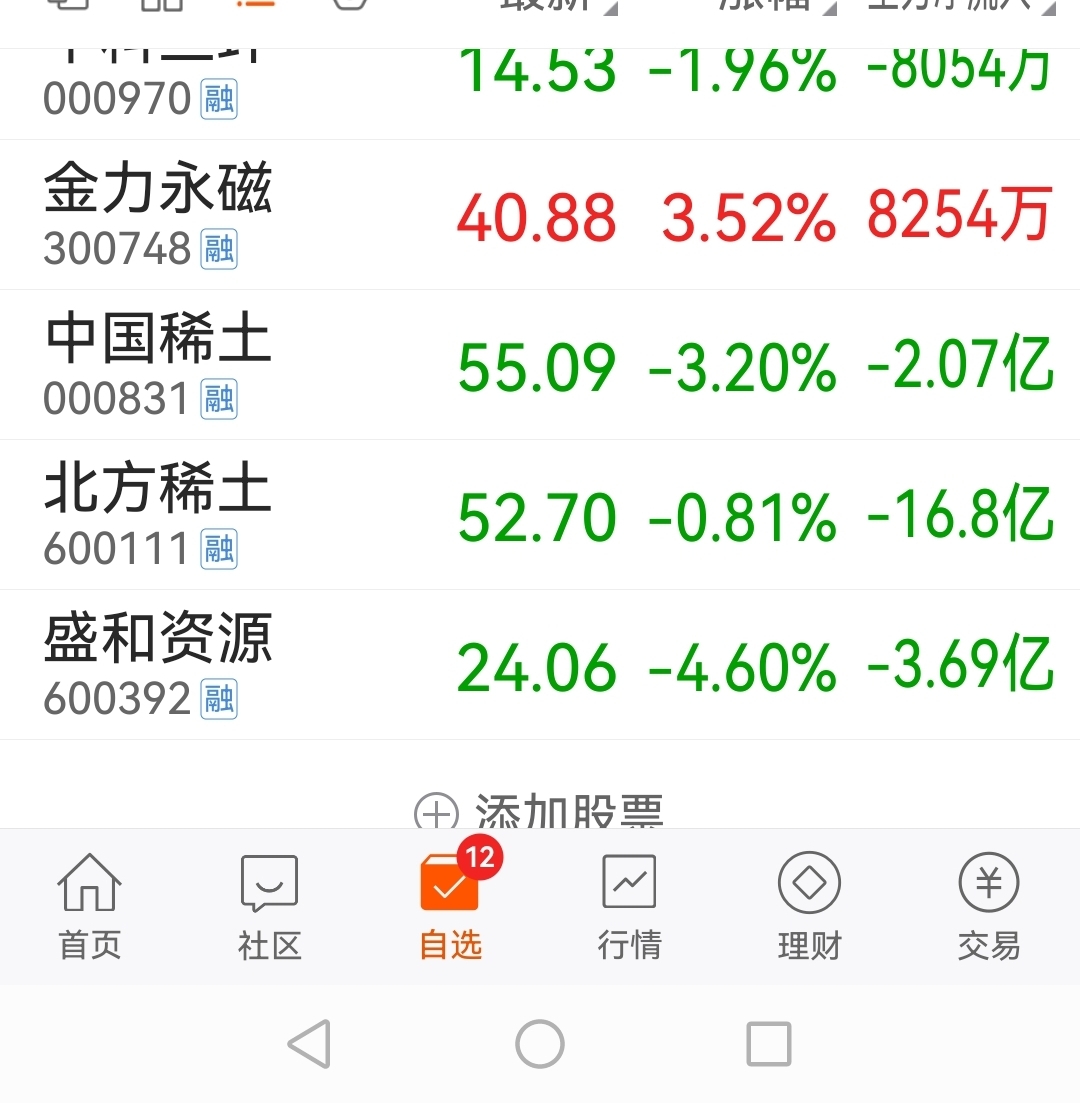Go to the 交易 tab
1080x1103 pixels.
[989, 906]
